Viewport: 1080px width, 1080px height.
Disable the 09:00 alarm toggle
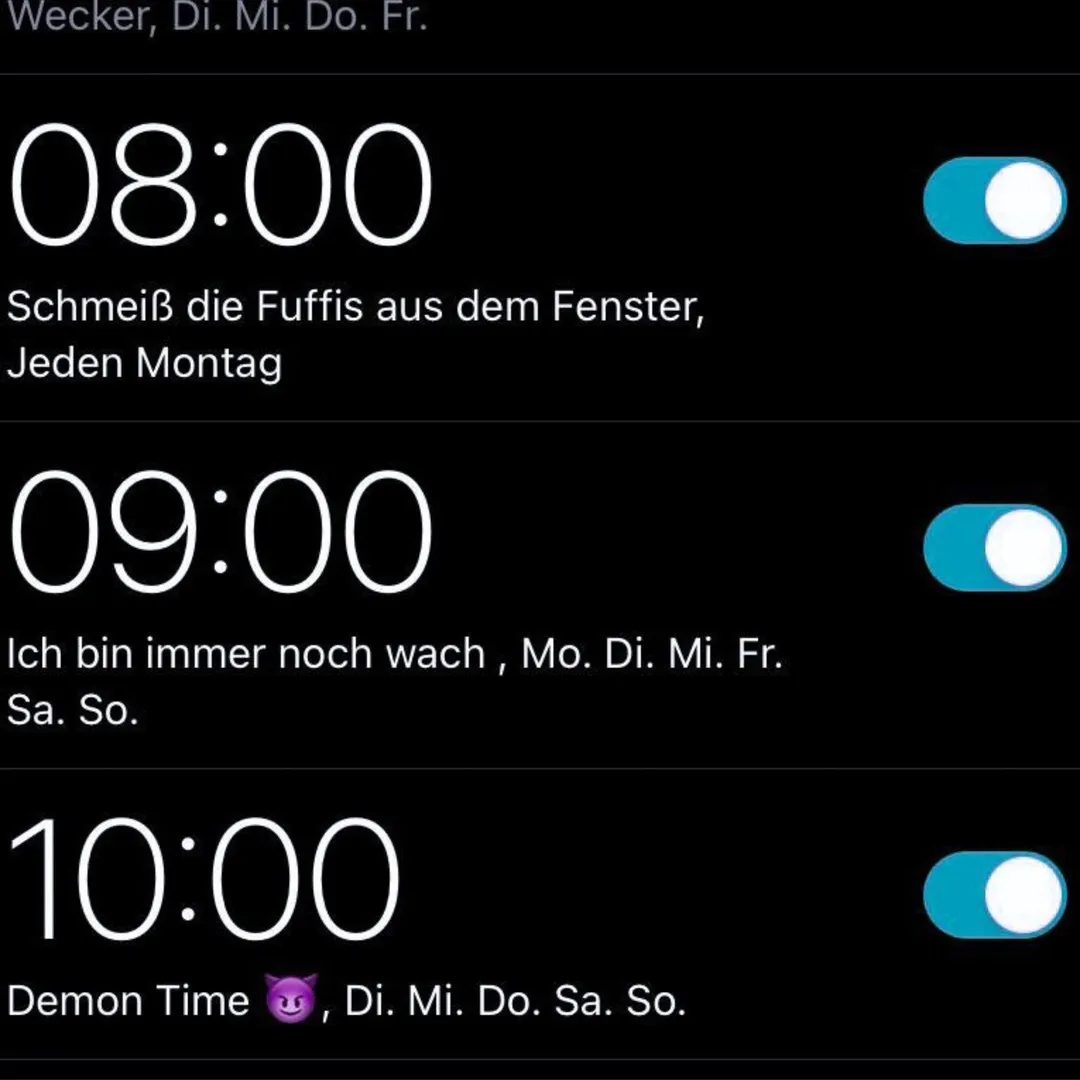[994, 547]
